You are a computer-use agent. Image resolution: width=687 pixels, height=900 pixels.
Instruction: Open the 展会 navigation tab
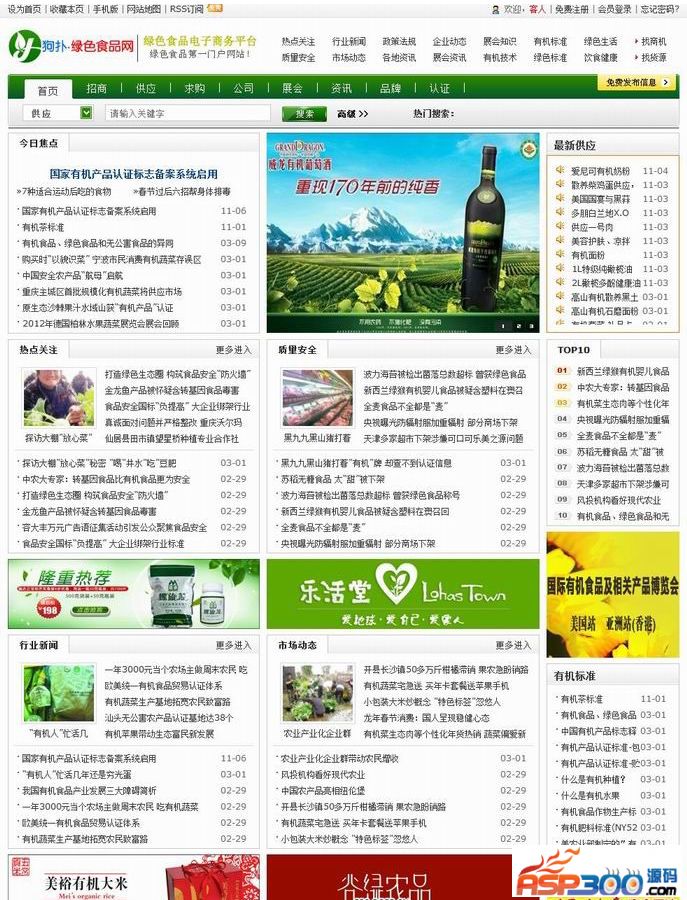pos(292,88)
